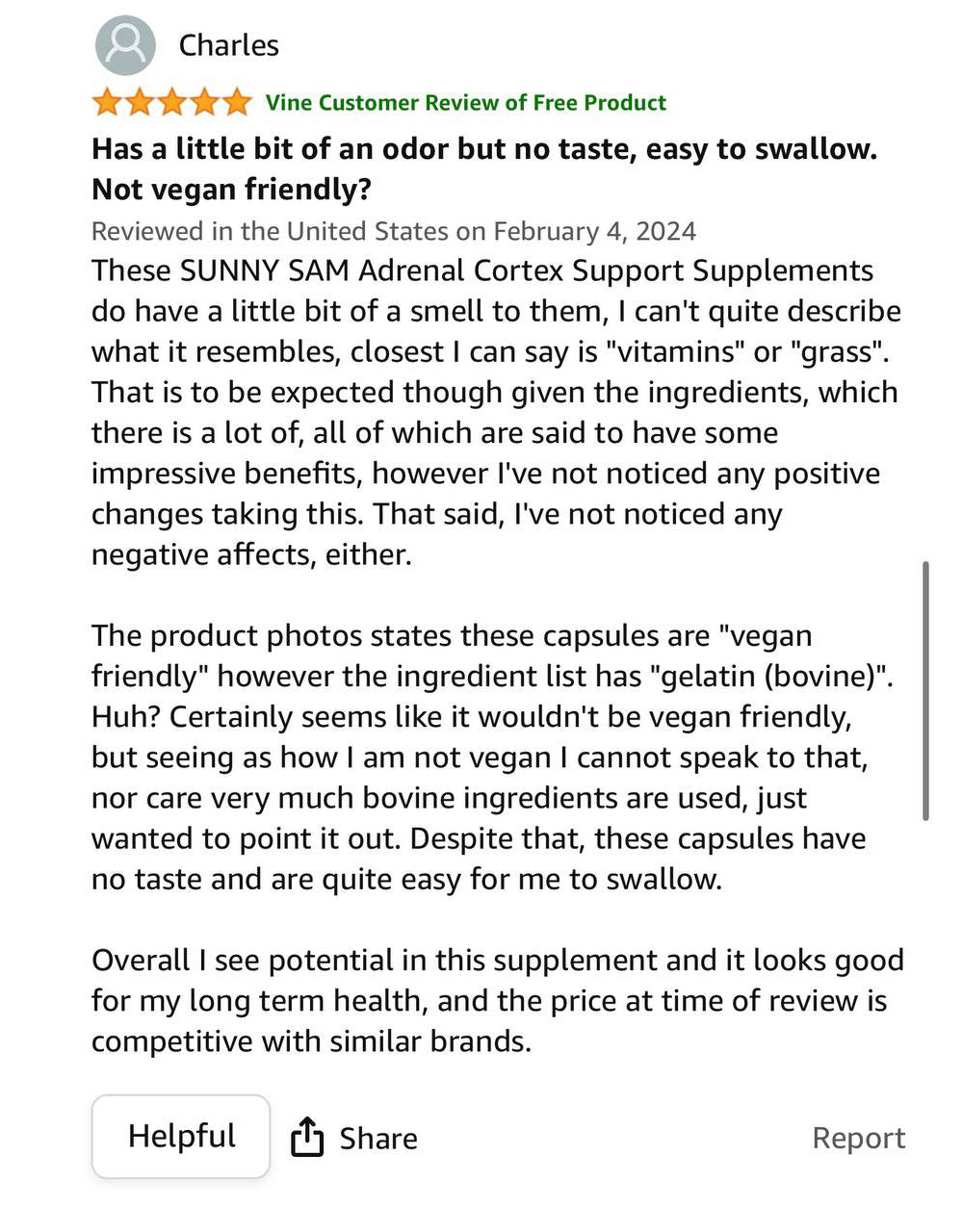Mark Charles's review as Helpful
Image resolution: width=962 pixels, height=1232 pixels.
click(x=181, y=1137)
